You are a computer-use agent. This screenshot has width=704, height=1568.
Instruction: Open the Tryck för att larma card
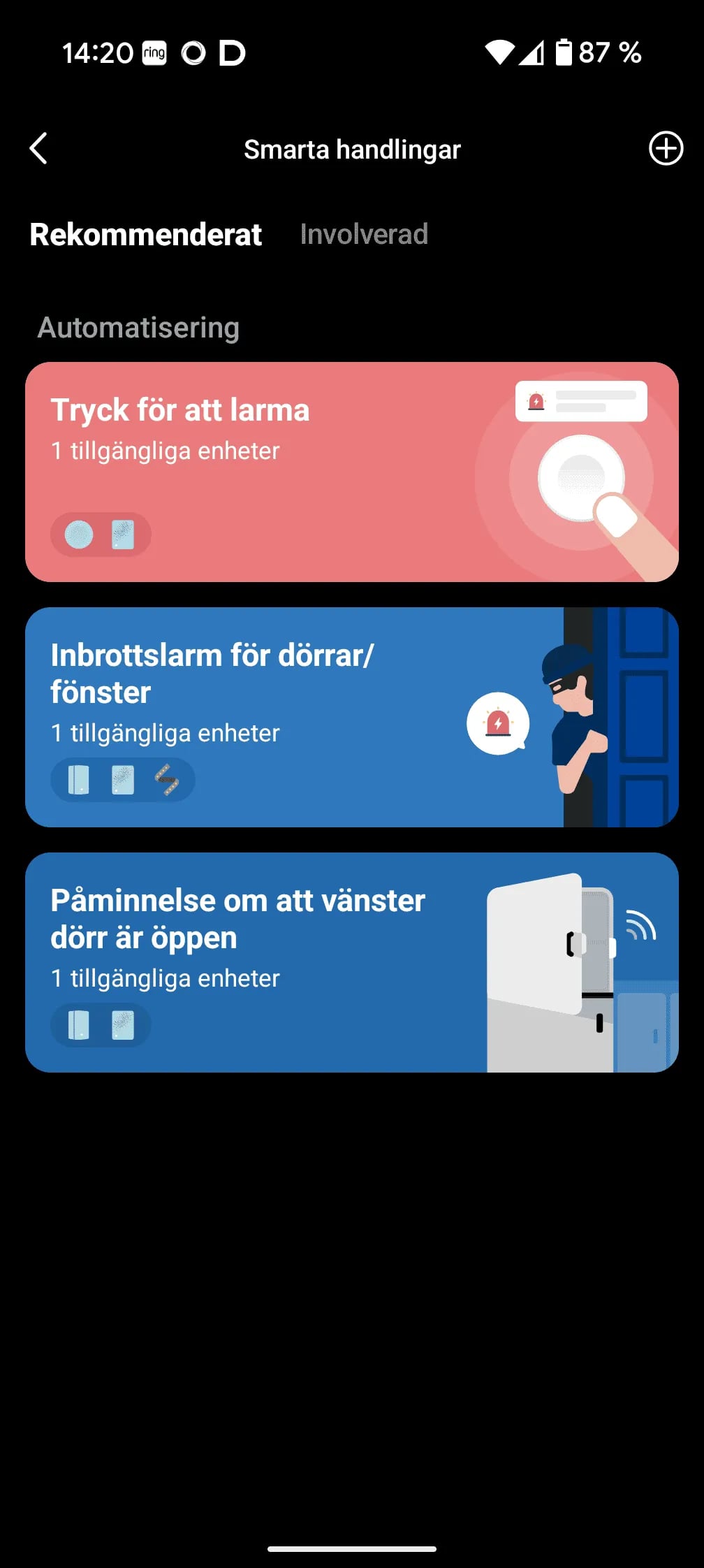352,472
